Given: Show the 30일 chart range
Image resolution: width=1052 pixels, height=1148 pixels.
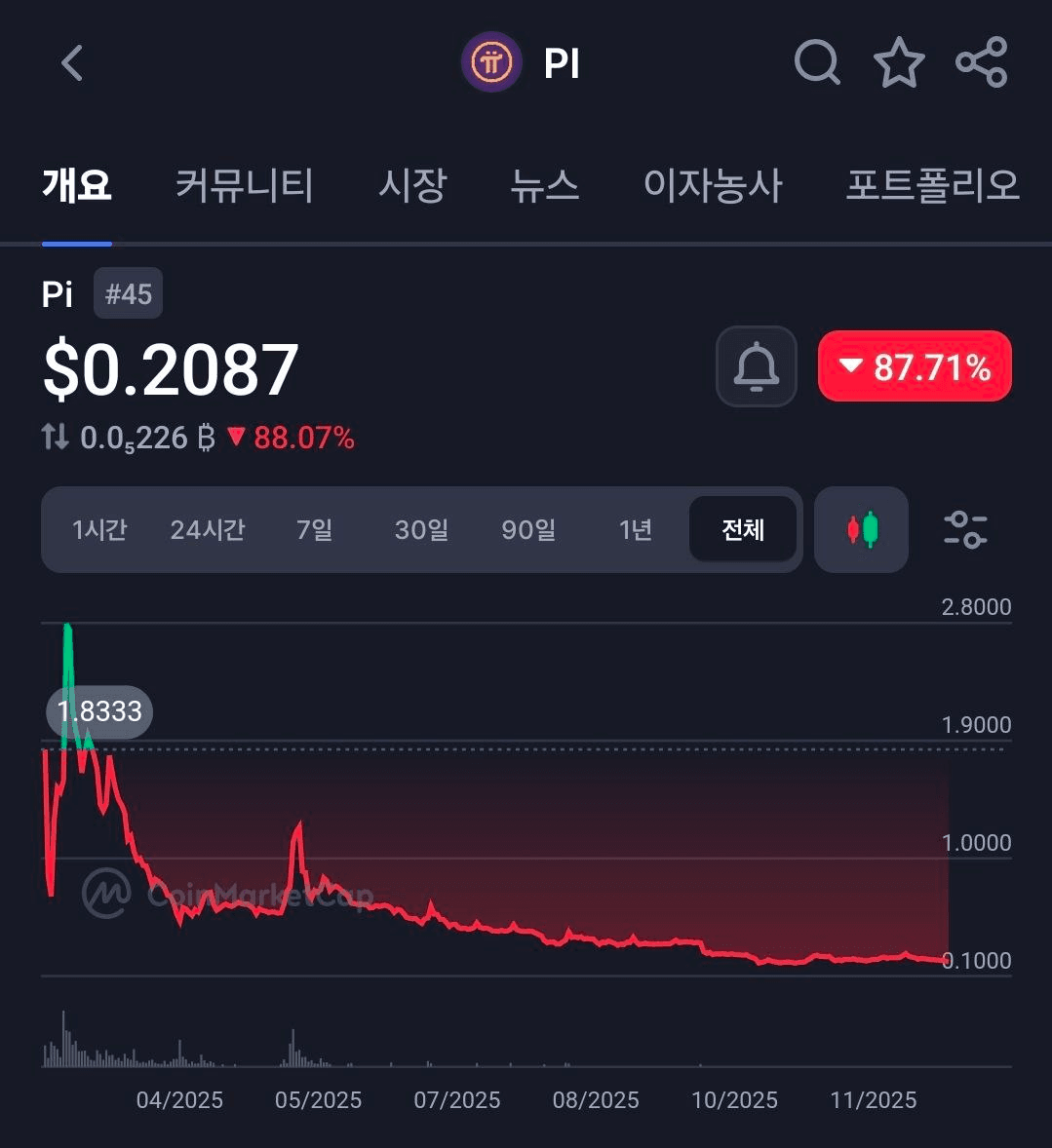Looking at the screenshot, I should tap(421, 530).
